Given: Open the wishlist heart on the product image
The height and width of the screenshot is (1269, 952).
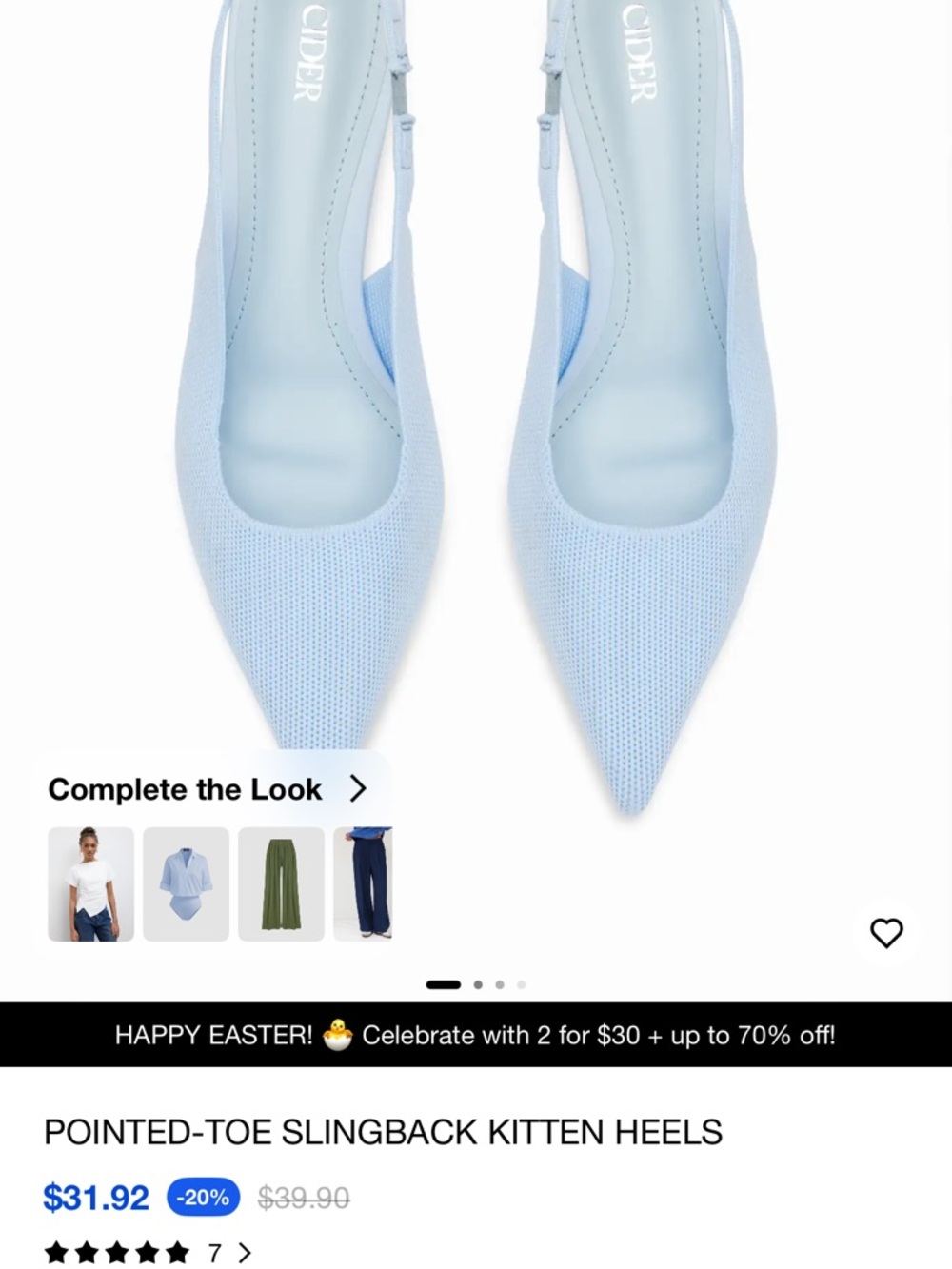Looking at the screenshot, I should pyautogui.click(x=887, y=935).
